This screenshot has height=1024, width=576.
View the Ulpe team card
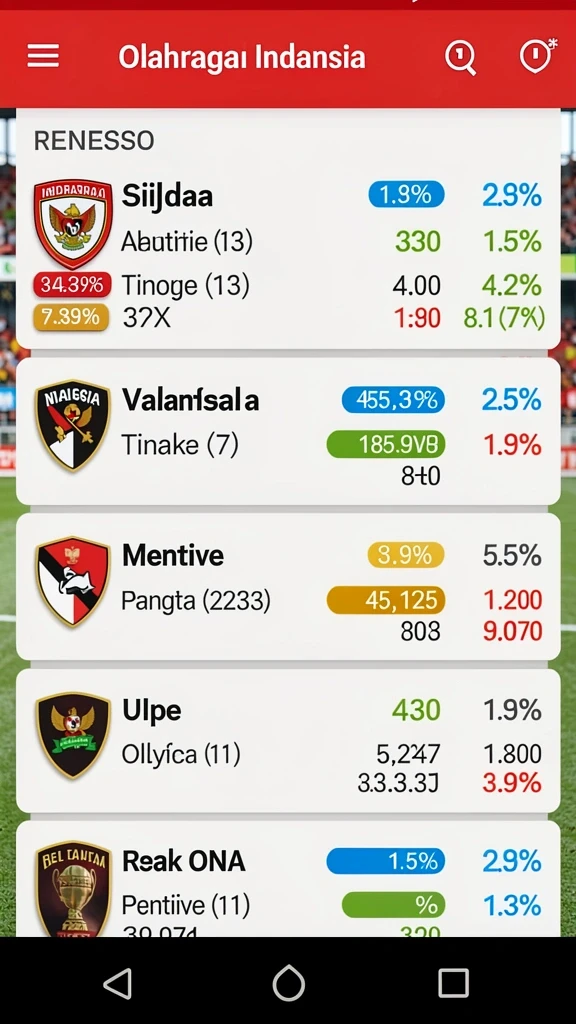[x=288, y=741]
